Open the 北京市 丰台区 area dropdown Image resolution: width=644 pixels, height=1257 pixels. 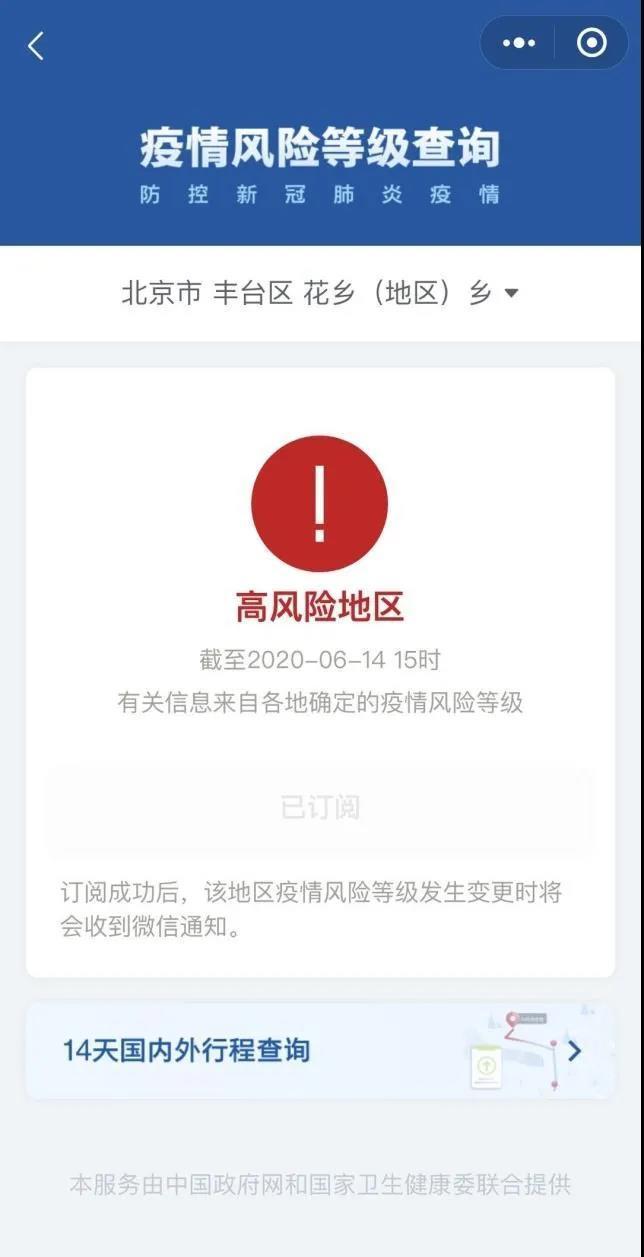[x=320, y=294]
